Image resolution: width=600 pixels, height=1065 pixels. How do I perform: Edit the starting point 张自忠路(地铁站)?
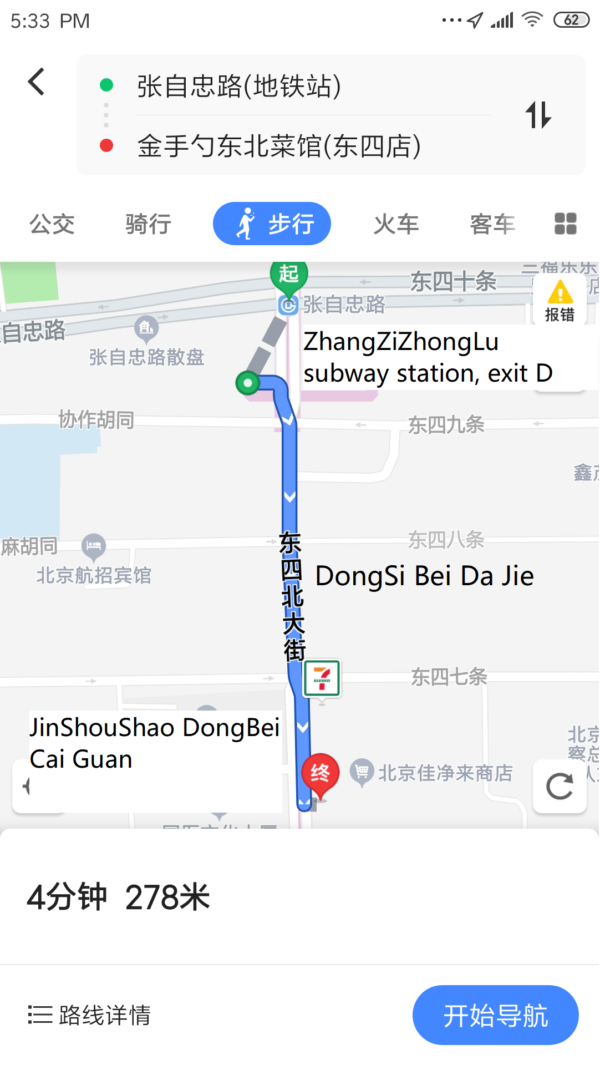coord(240,87)
